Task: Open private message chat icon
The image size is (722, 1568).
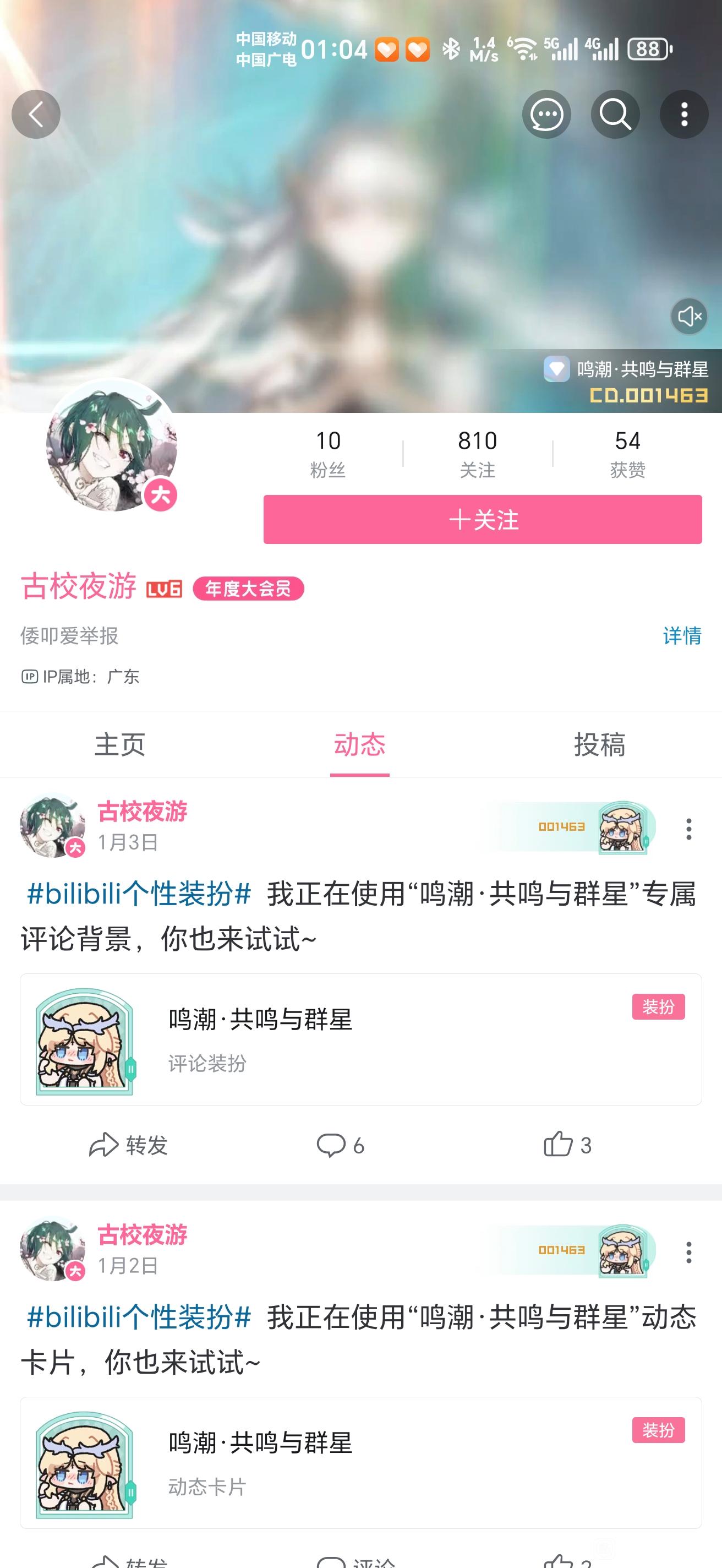Action: [545, 115]
